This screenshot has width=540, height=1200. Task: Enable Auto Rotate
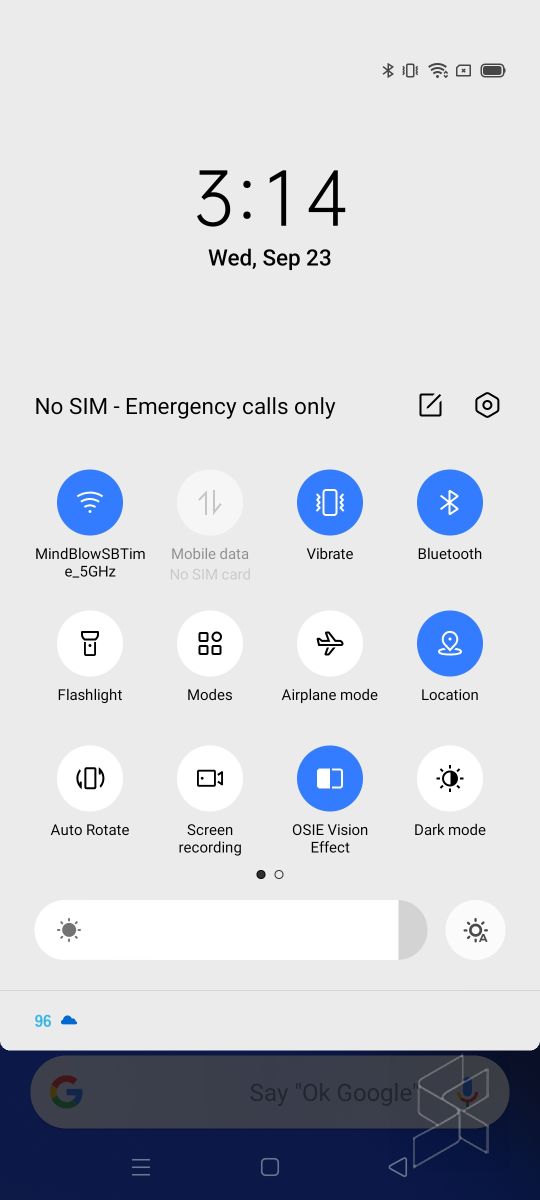tap(90, 779)
